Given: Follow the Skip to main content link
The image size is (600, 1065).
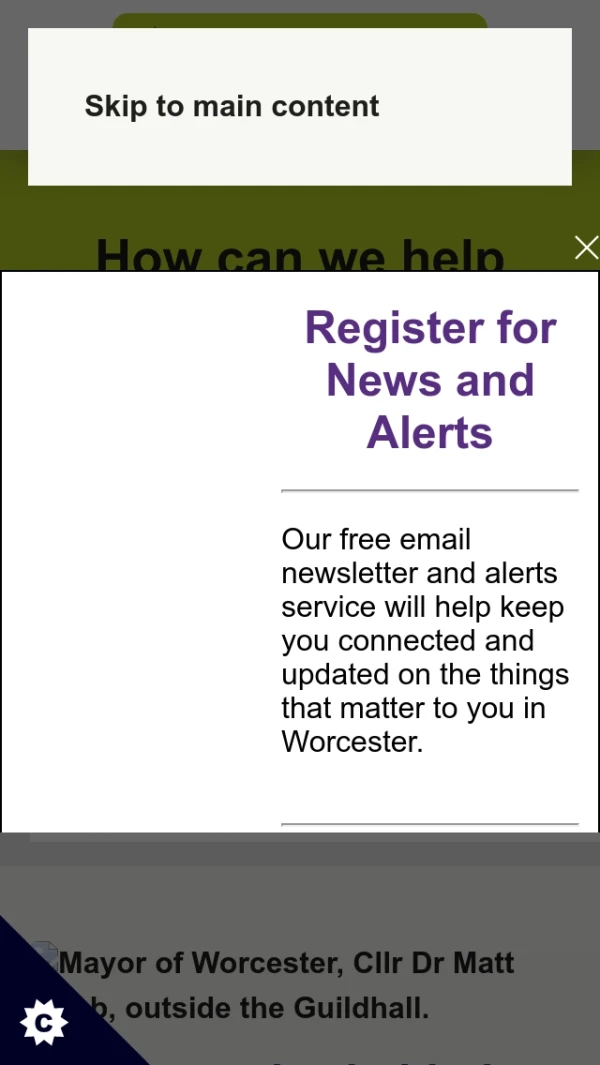Looking at the screenshot, I should [x=232, y=106].
